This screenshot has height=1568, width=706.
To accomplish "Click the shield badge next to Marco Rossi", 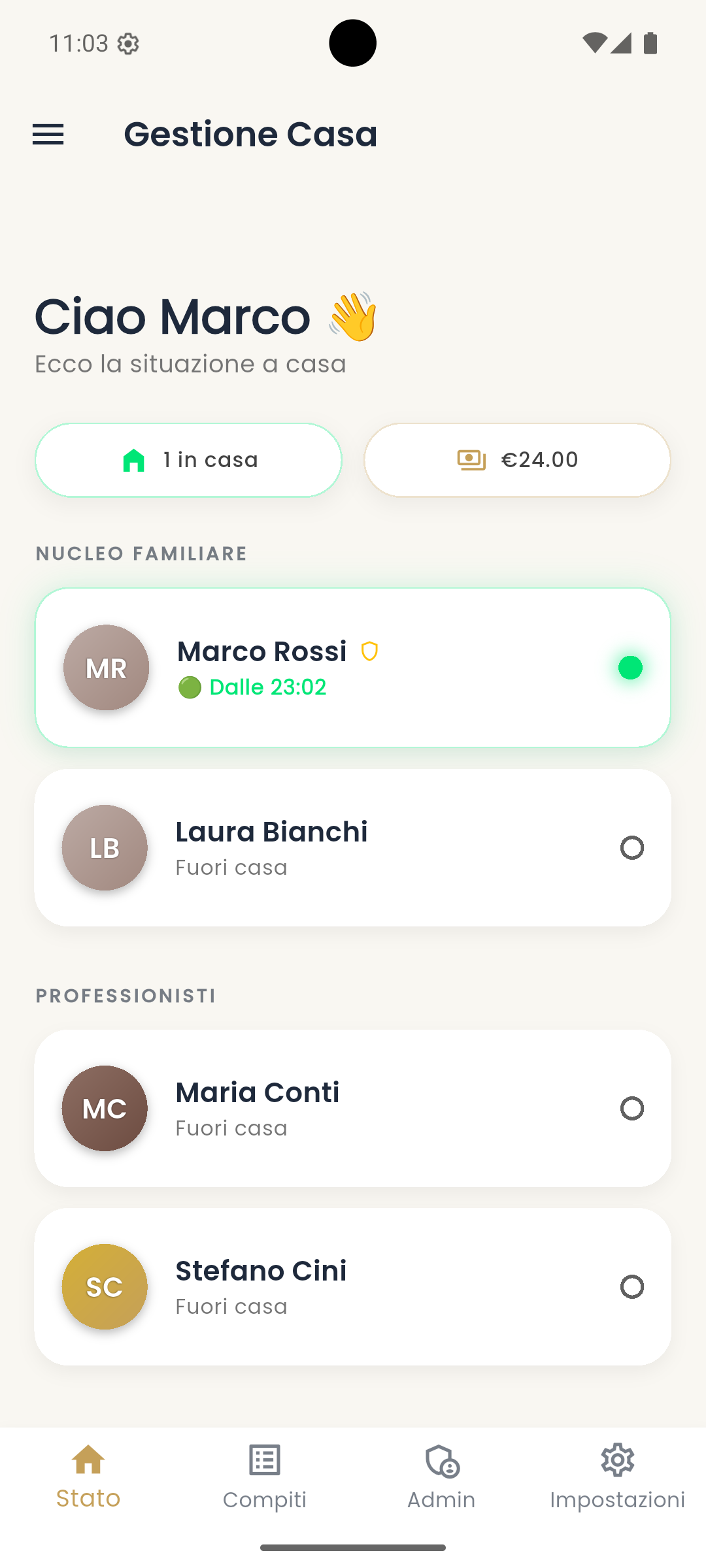I will pyautogui.click(x=369, y=651).
